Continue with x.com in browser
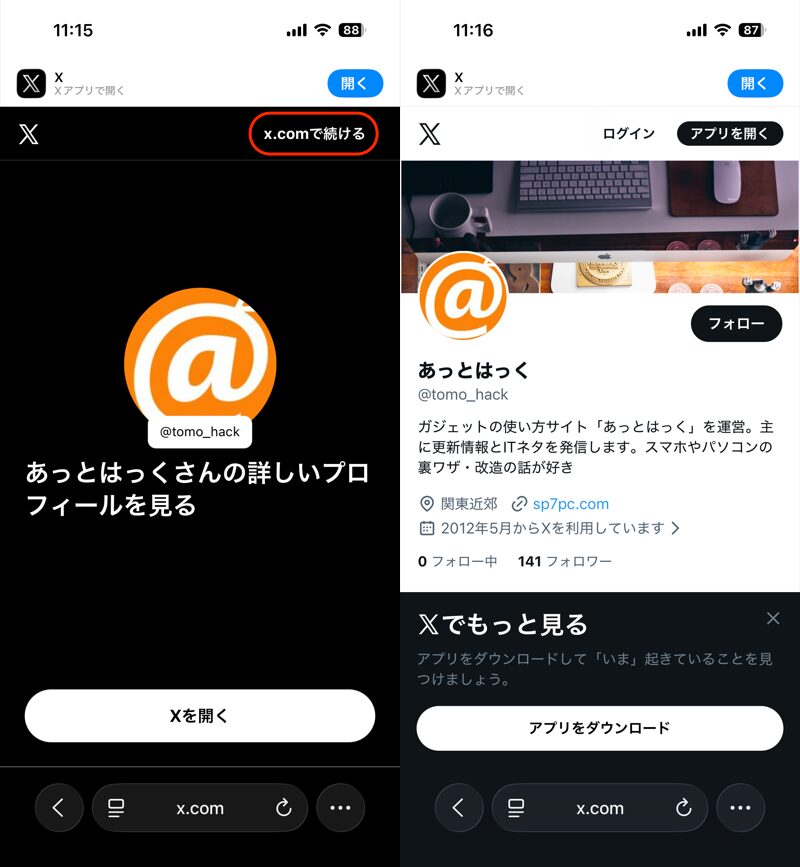The width and height of the screenshot is (800, 867). pos(313,134)
